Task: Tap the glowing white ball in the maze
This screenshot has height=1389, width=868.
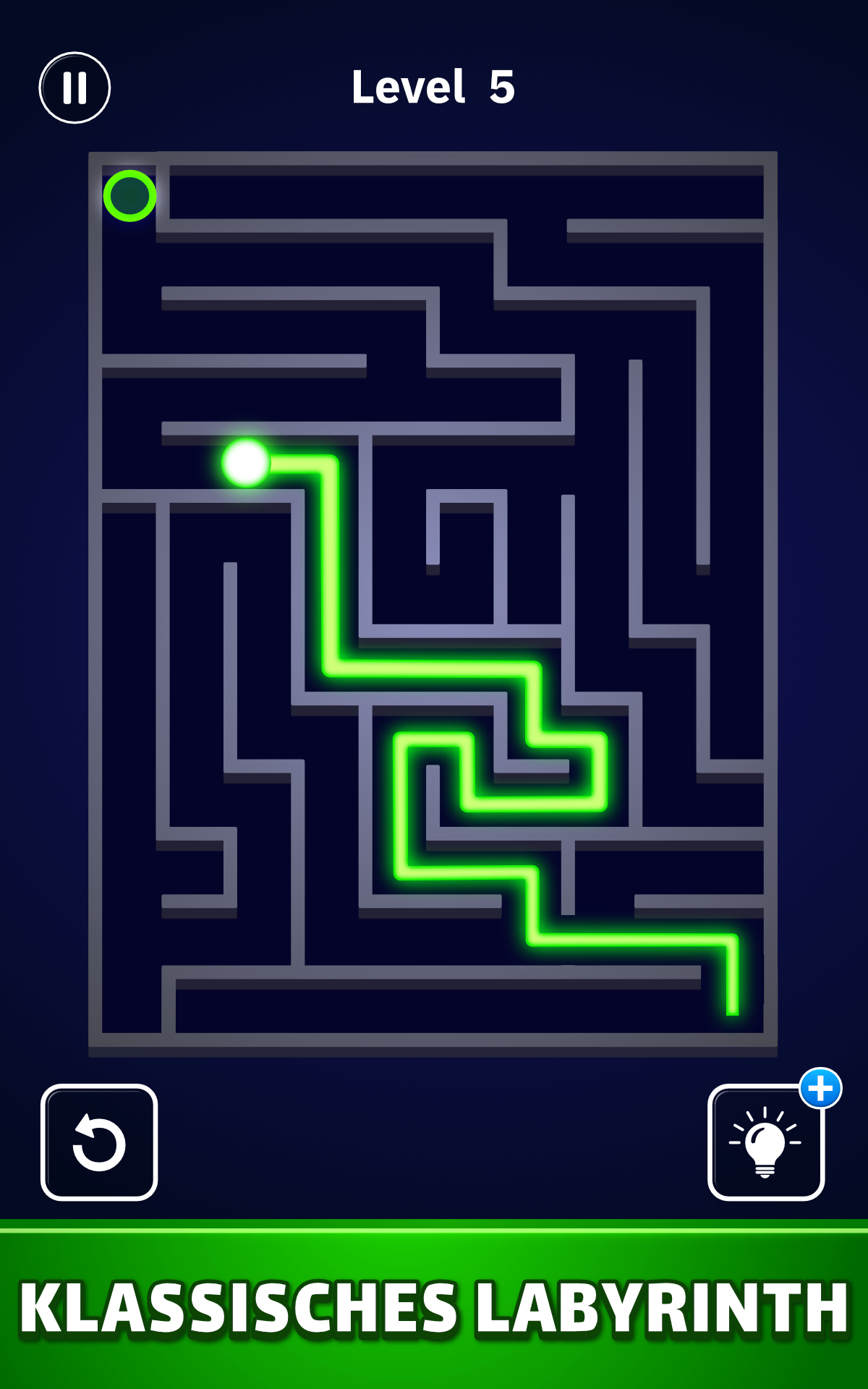Action: click(x=244, y=463)
